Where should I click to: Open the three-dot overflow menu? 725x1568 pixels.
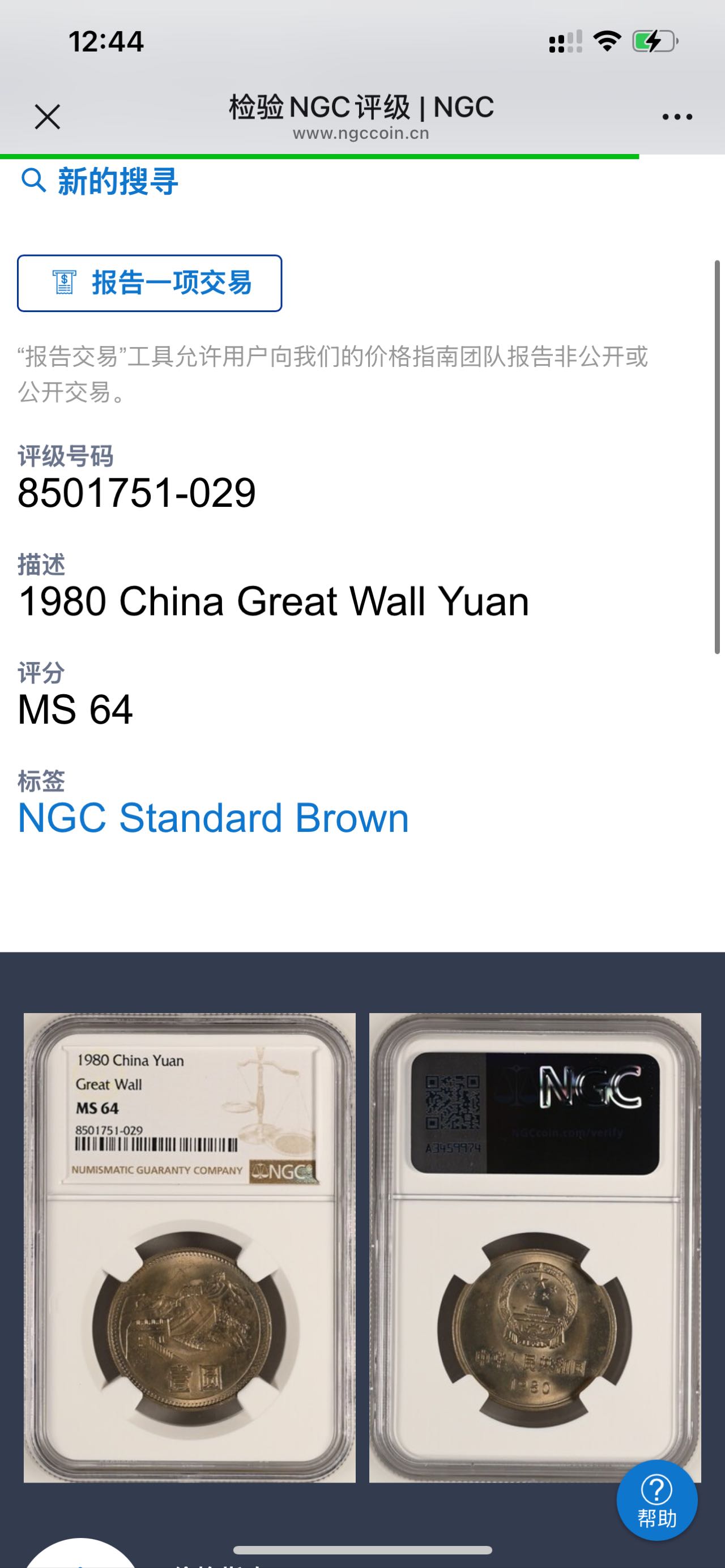point(677,117)
